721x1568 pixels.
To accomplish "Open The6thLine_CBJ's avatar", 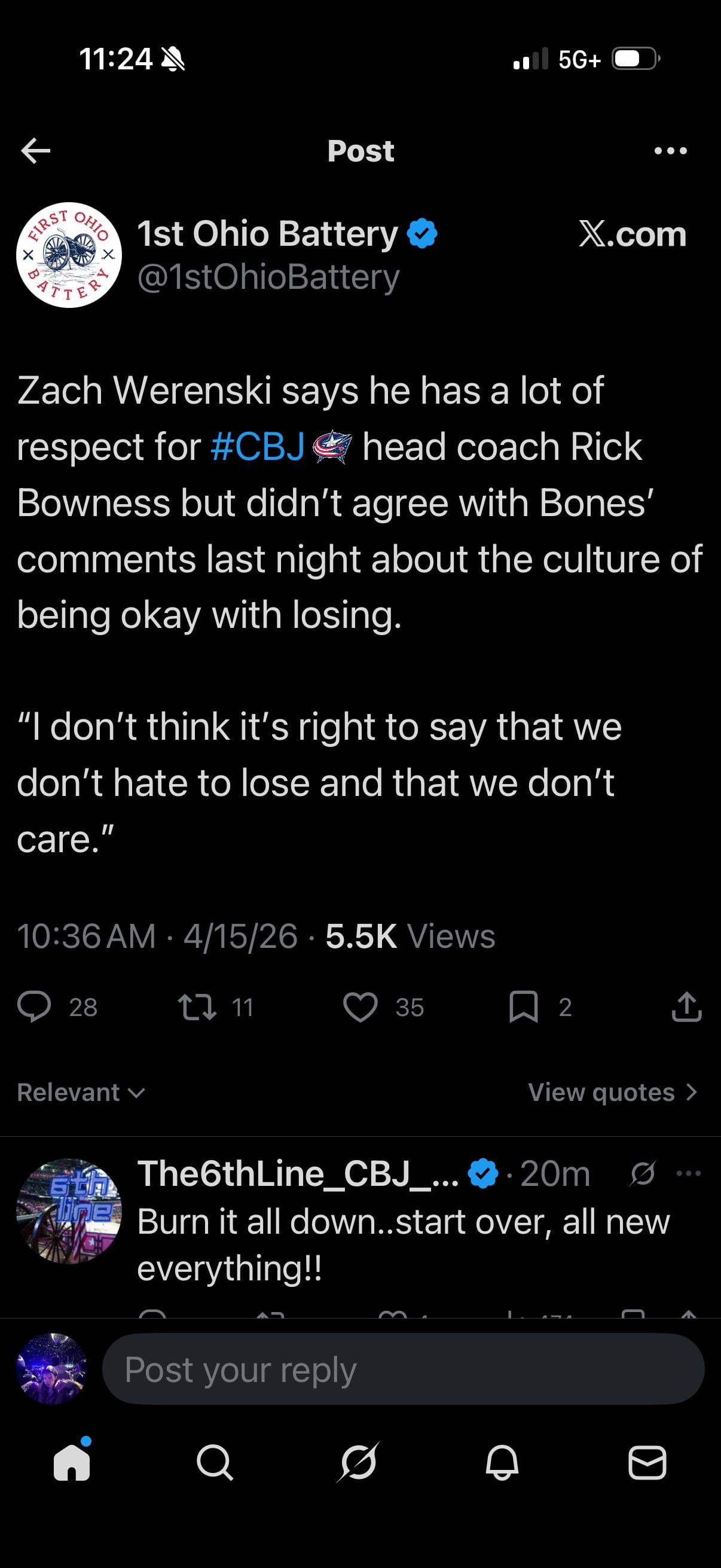I will click(69, 1211).
